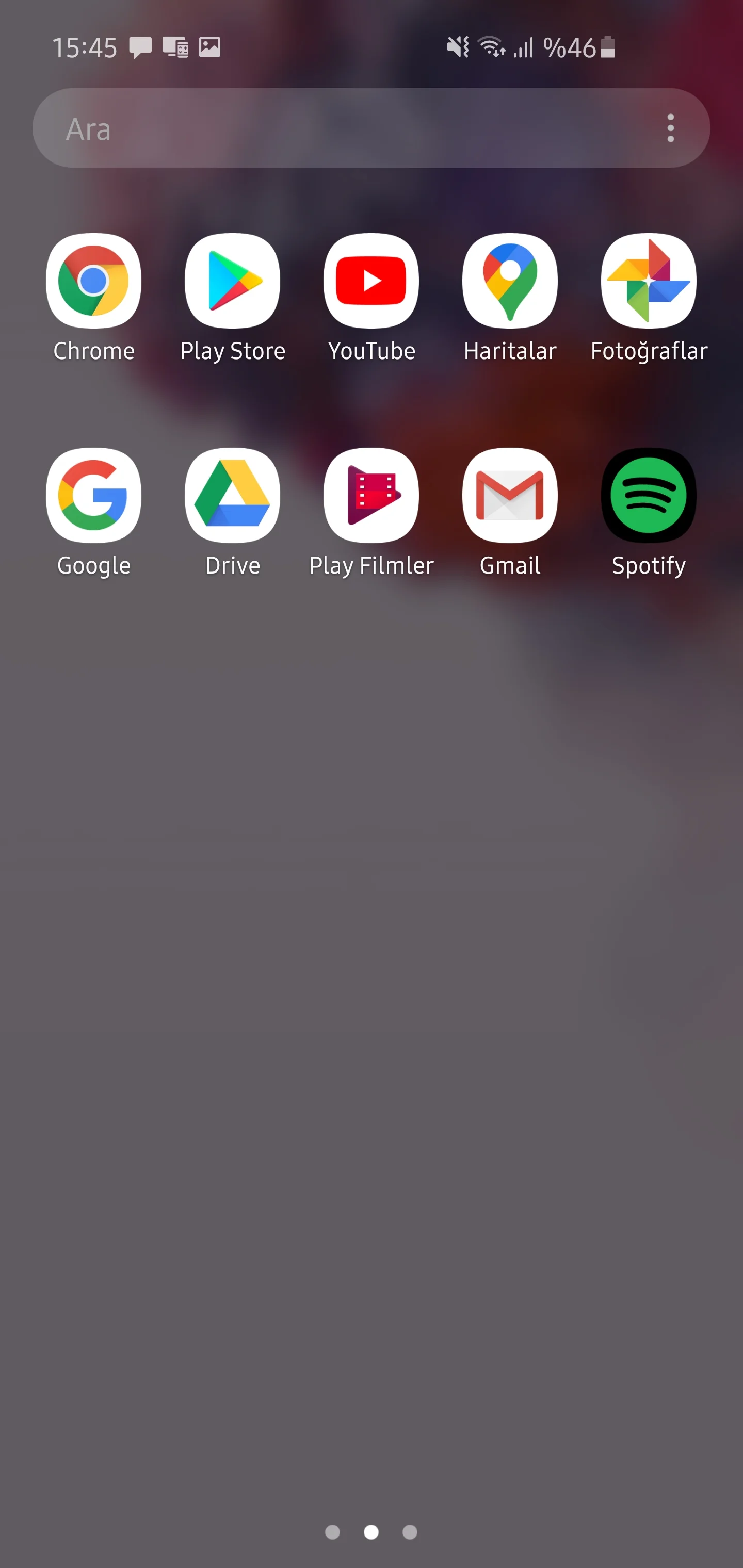Launch the Chrome browser
Image resolution: width=743 pixels, height=1568 pixels.
[93, 281]
